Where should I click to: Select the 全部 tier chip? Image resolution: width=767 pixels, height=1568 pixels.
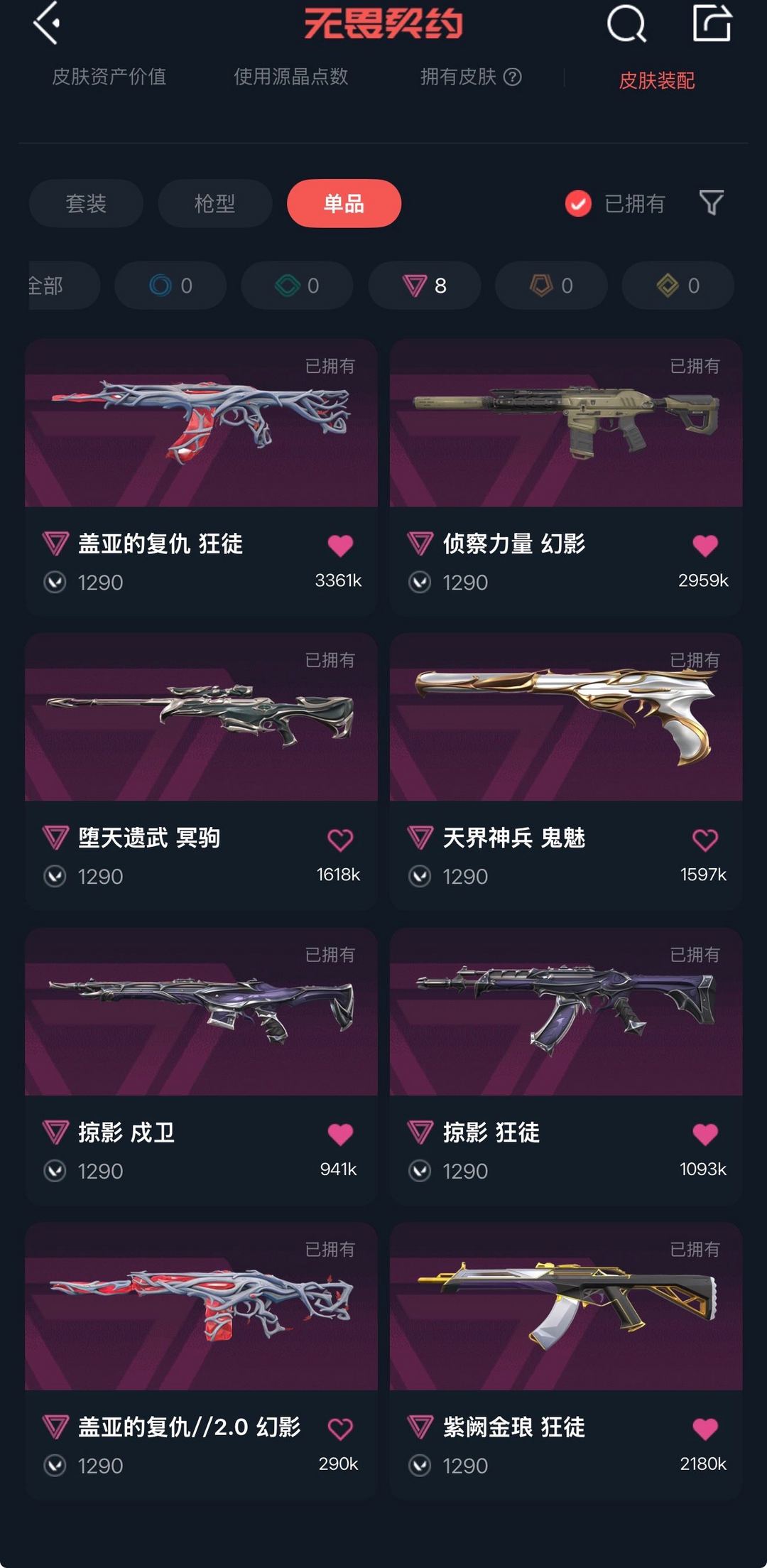[x=62, y=286]
